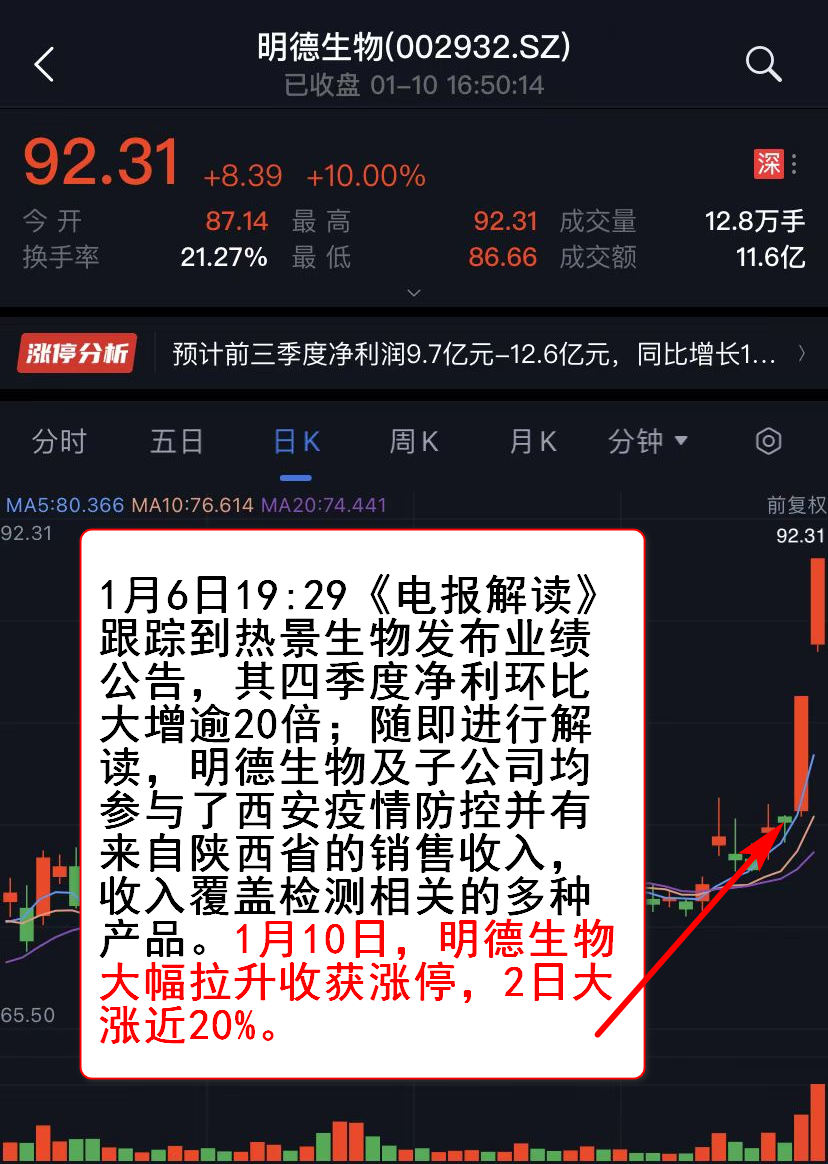Expand more quote details with the chevron
The height and width of the screenshot is (1164, 828).
pos(414,293)
